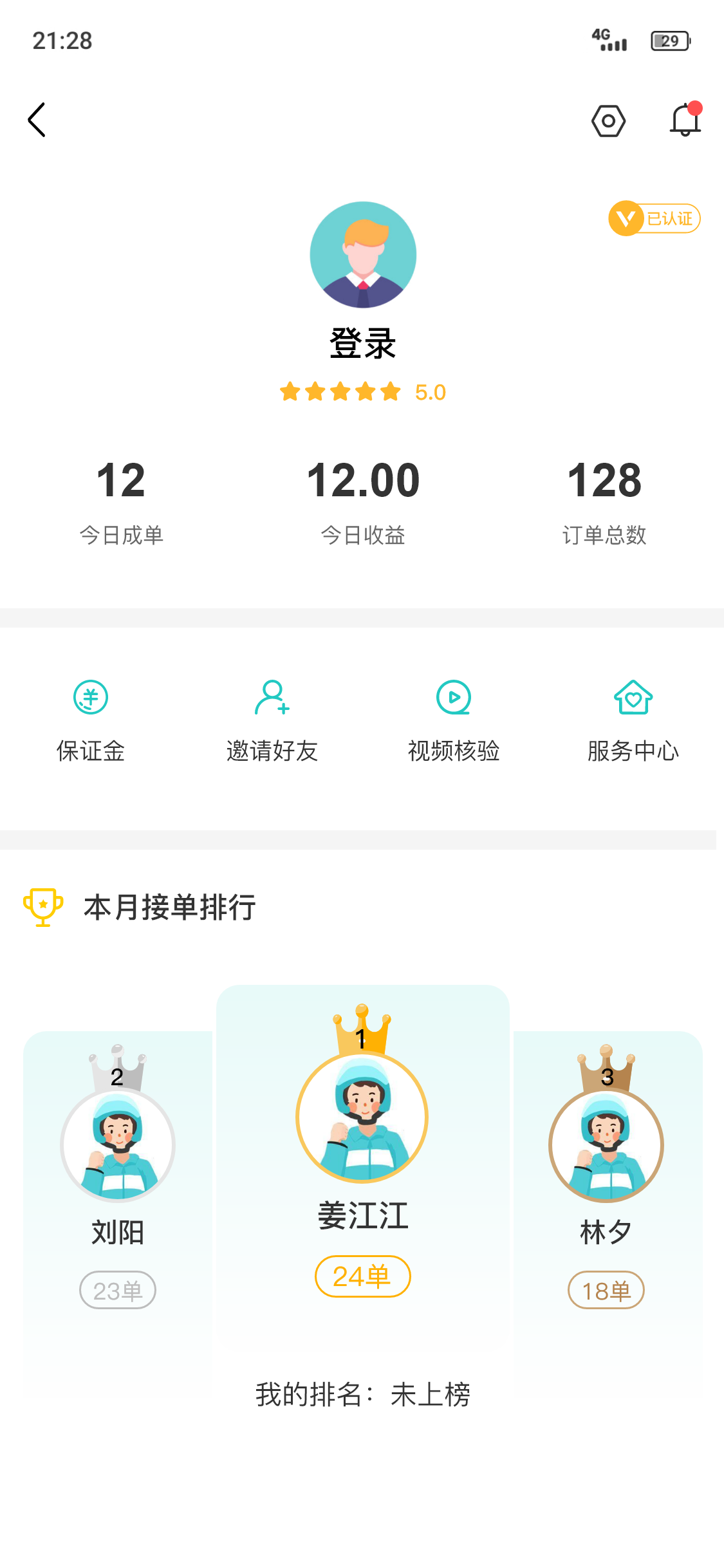The width and height of the screenshot is (724, 1568).
Task: Open the notification bell with red dot
Action: click(x=683, y=120)
